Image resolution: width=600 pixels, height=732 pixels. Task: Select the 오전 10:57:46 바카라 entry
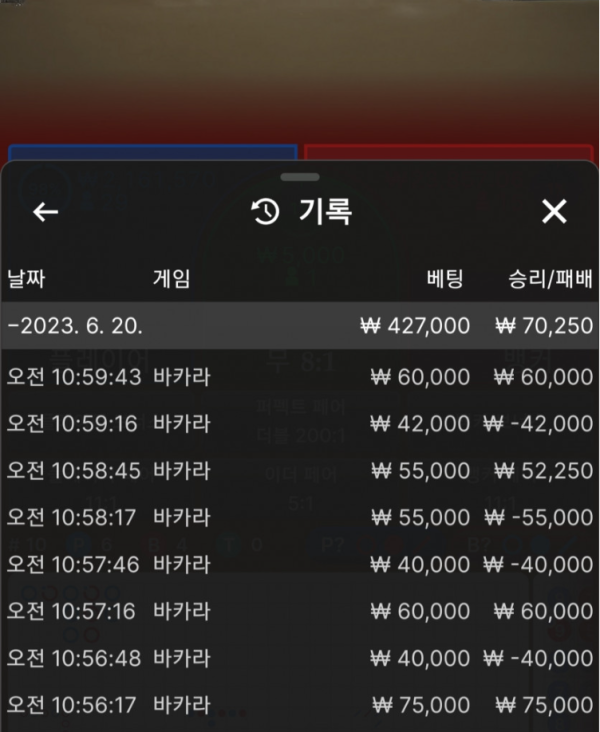[x=299, y=564]
